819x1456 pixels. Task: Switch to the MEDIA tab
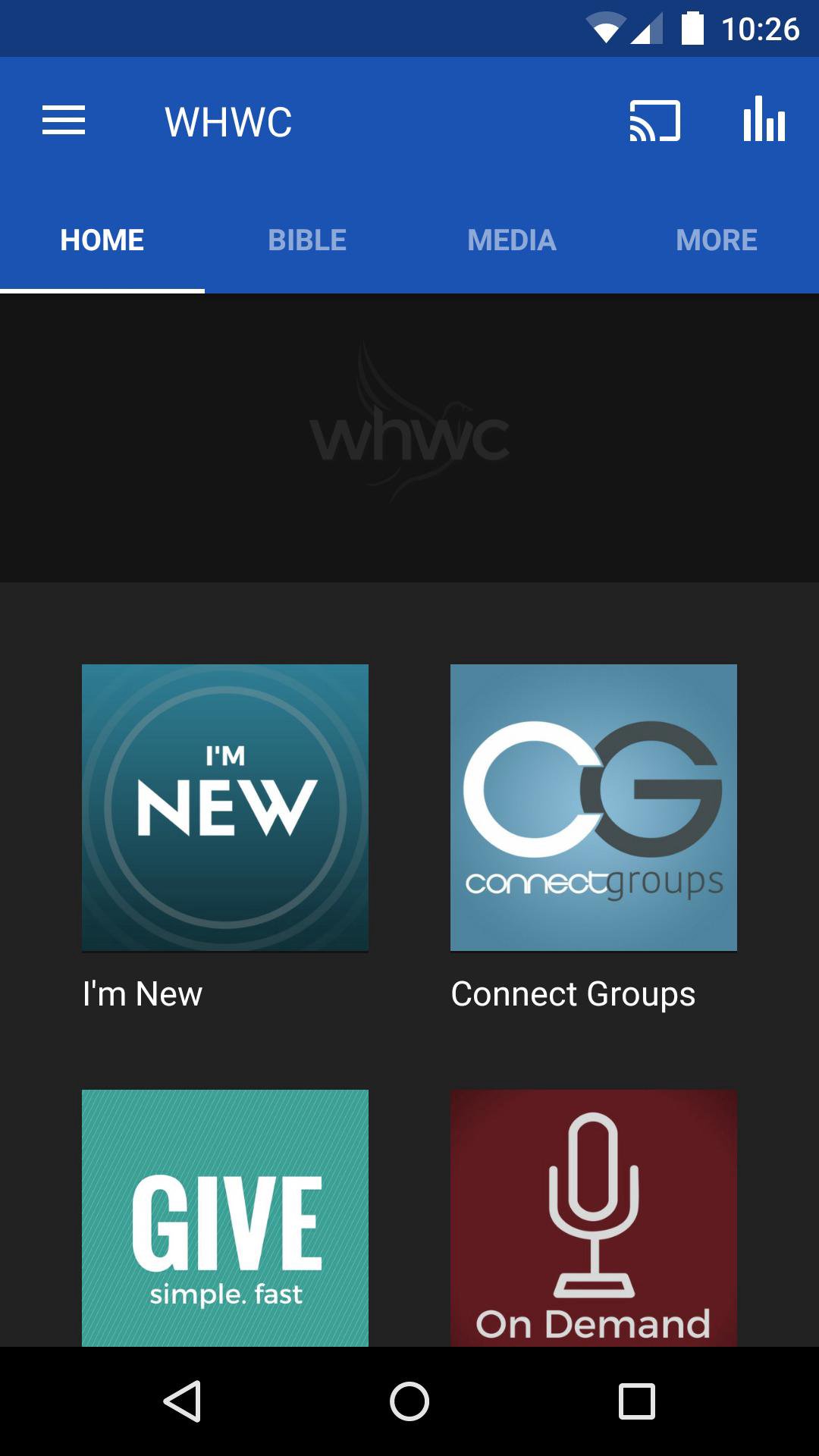(512, 240)
